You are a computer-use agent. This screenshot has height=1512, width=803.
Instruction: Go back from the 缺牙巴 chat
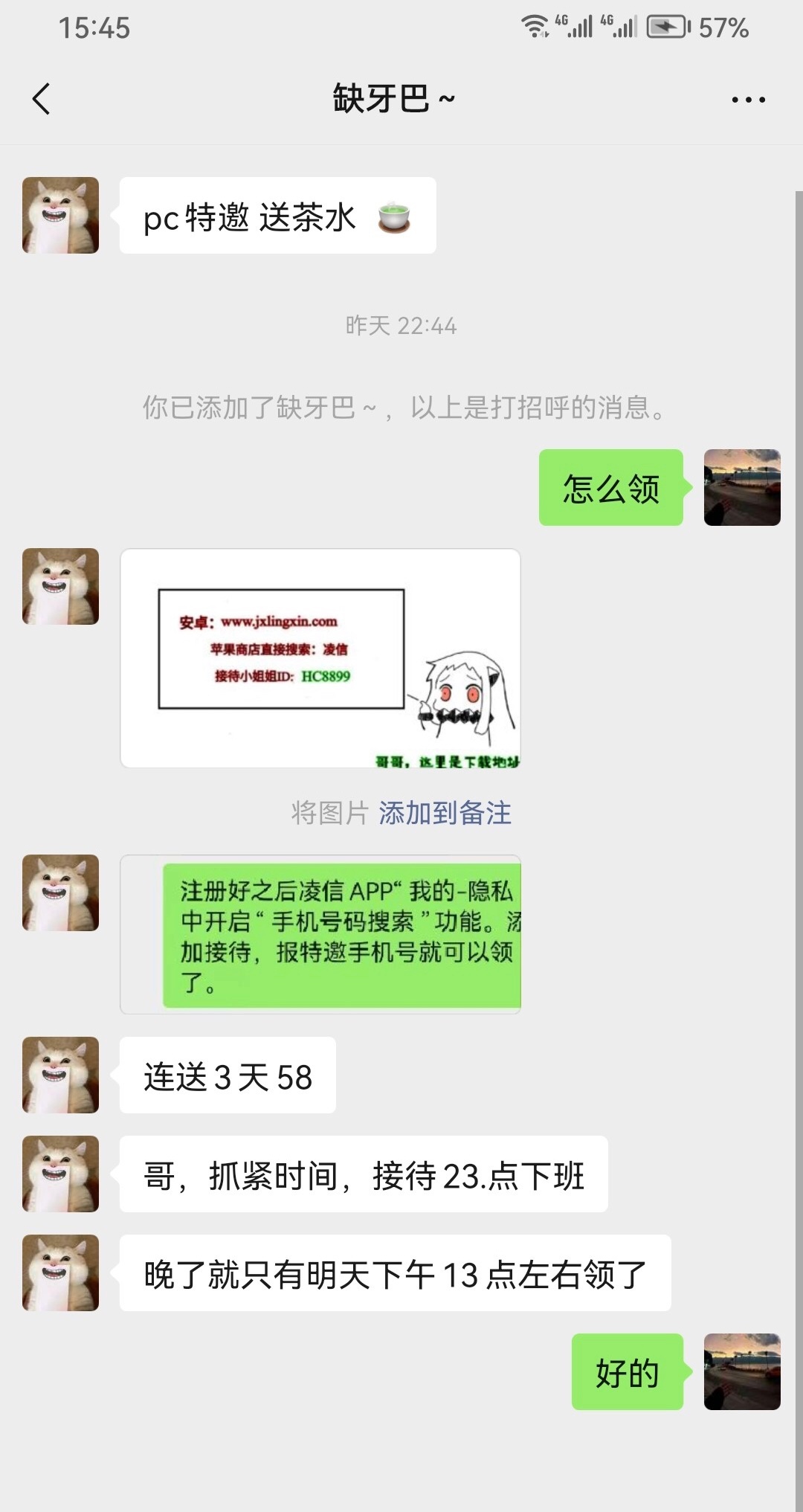(42, 99)
